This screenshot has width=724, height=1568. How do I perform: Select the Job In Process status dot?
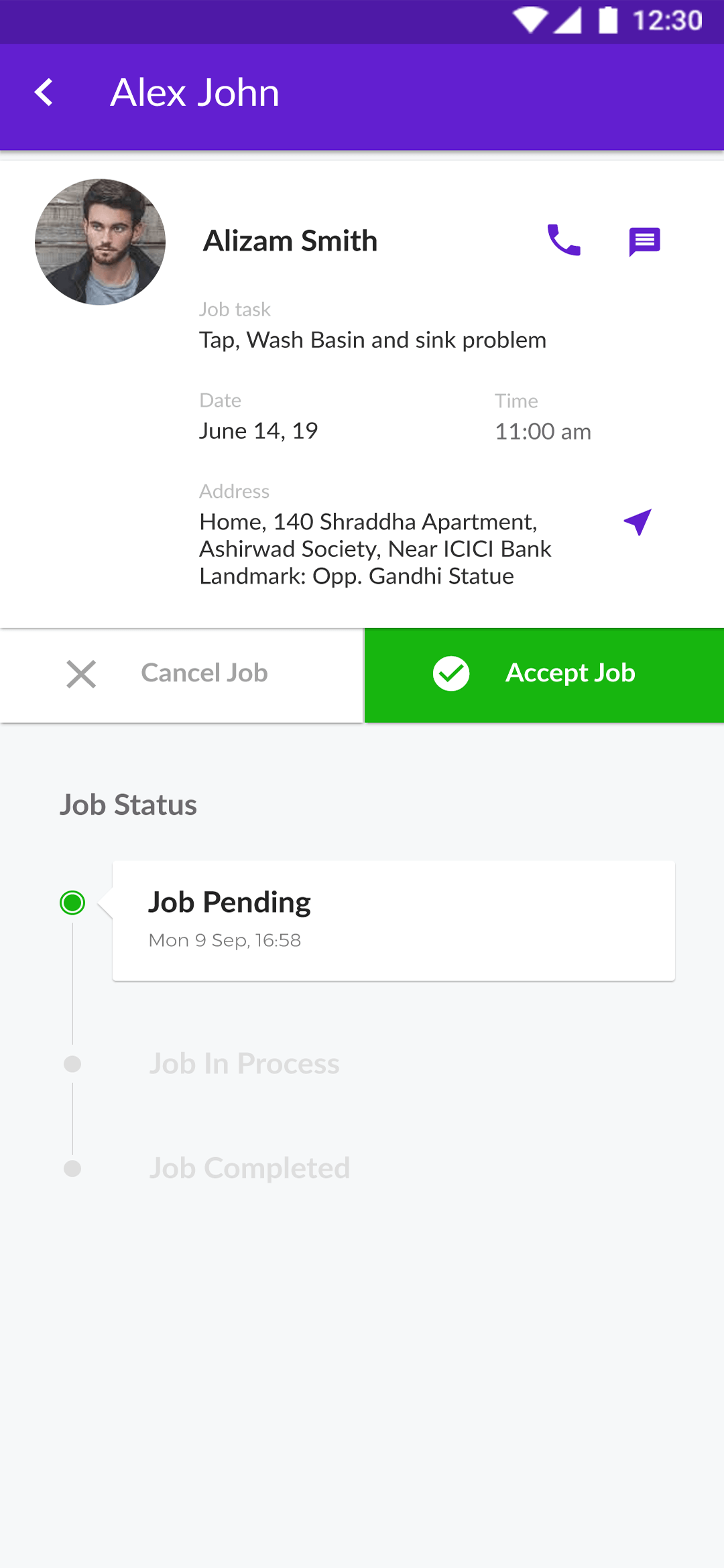click(72, 1063)
